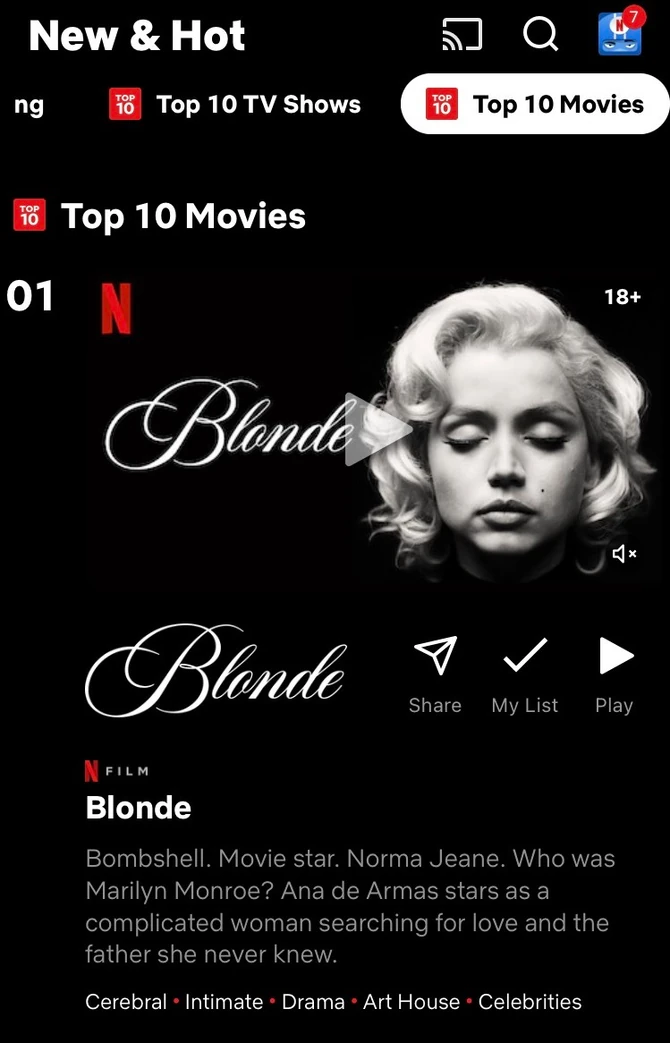Screen dimensions: 670x1043
Task: Remove Blonde from My List
Action: coord(525,675)
